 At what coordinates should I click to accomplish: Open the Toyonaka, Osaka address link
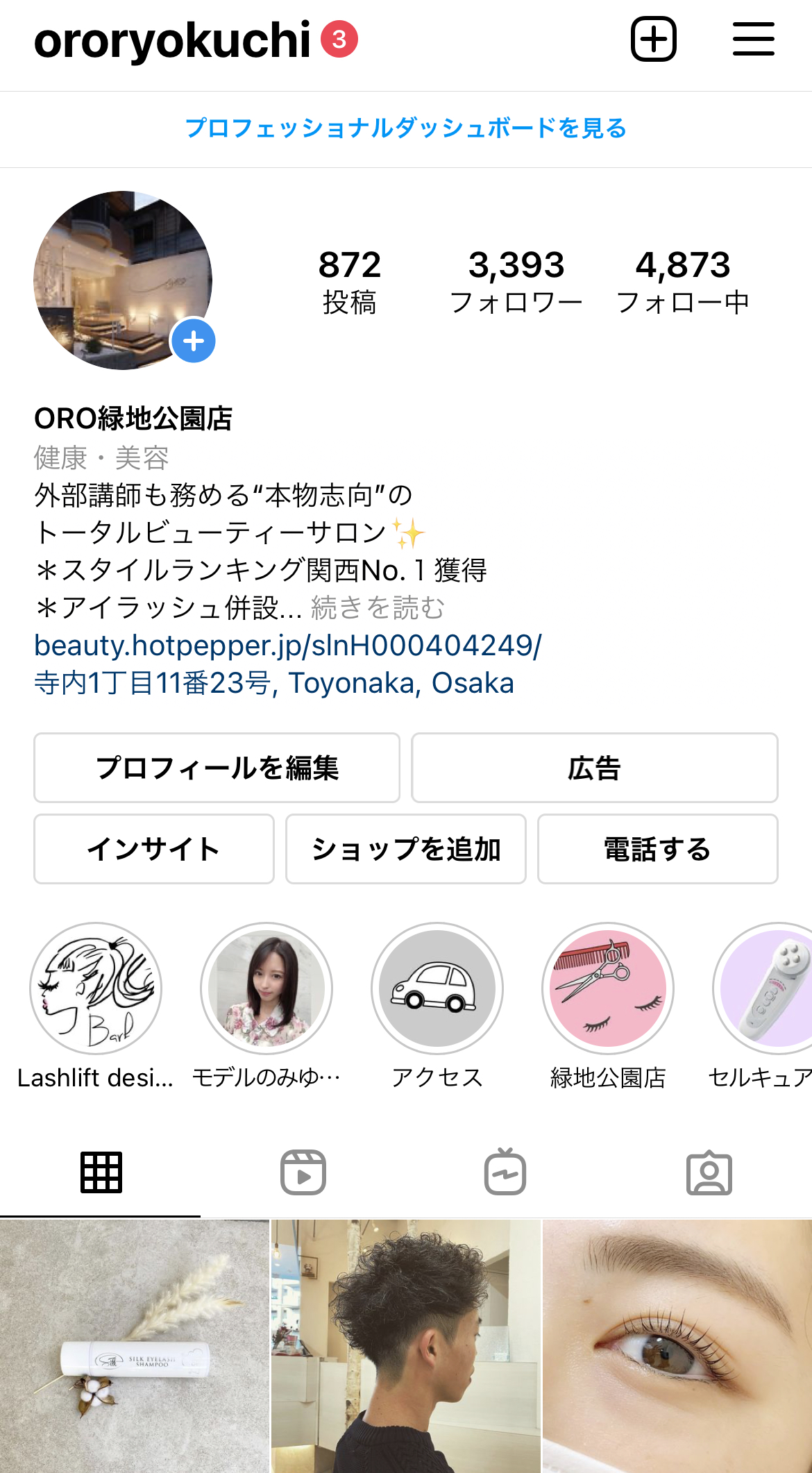(x=274, y=683)
